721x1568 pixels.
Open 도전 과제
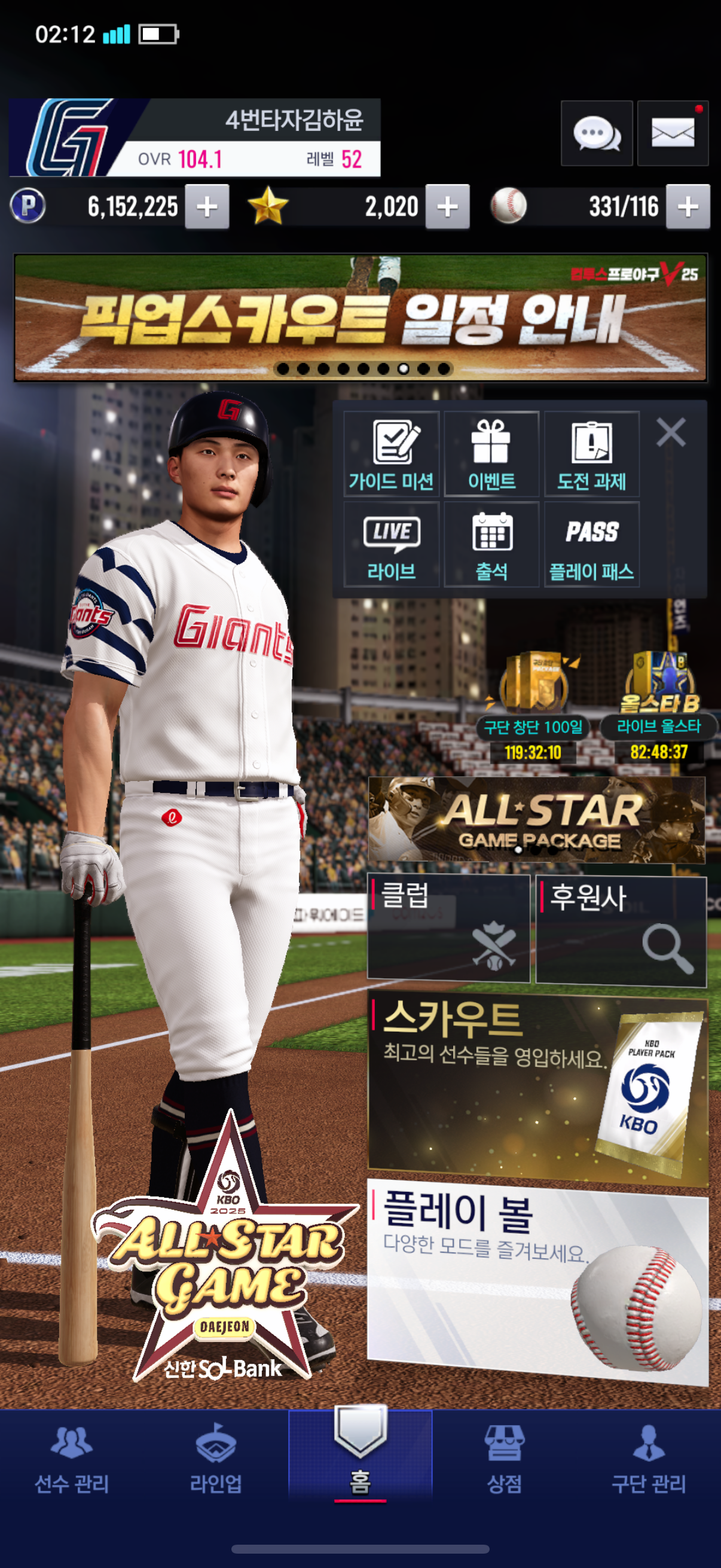pos(591,454)
